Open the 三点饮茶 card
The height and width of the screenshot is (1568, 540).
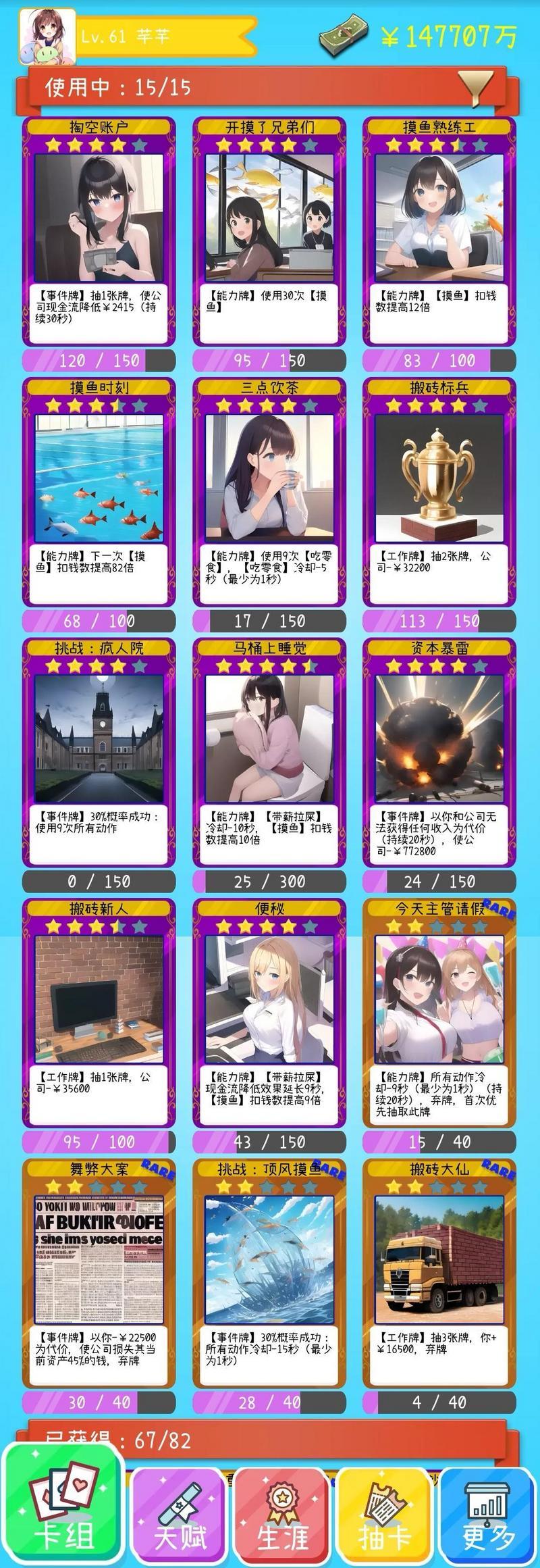pyautogui.click(x=269, y=490)
